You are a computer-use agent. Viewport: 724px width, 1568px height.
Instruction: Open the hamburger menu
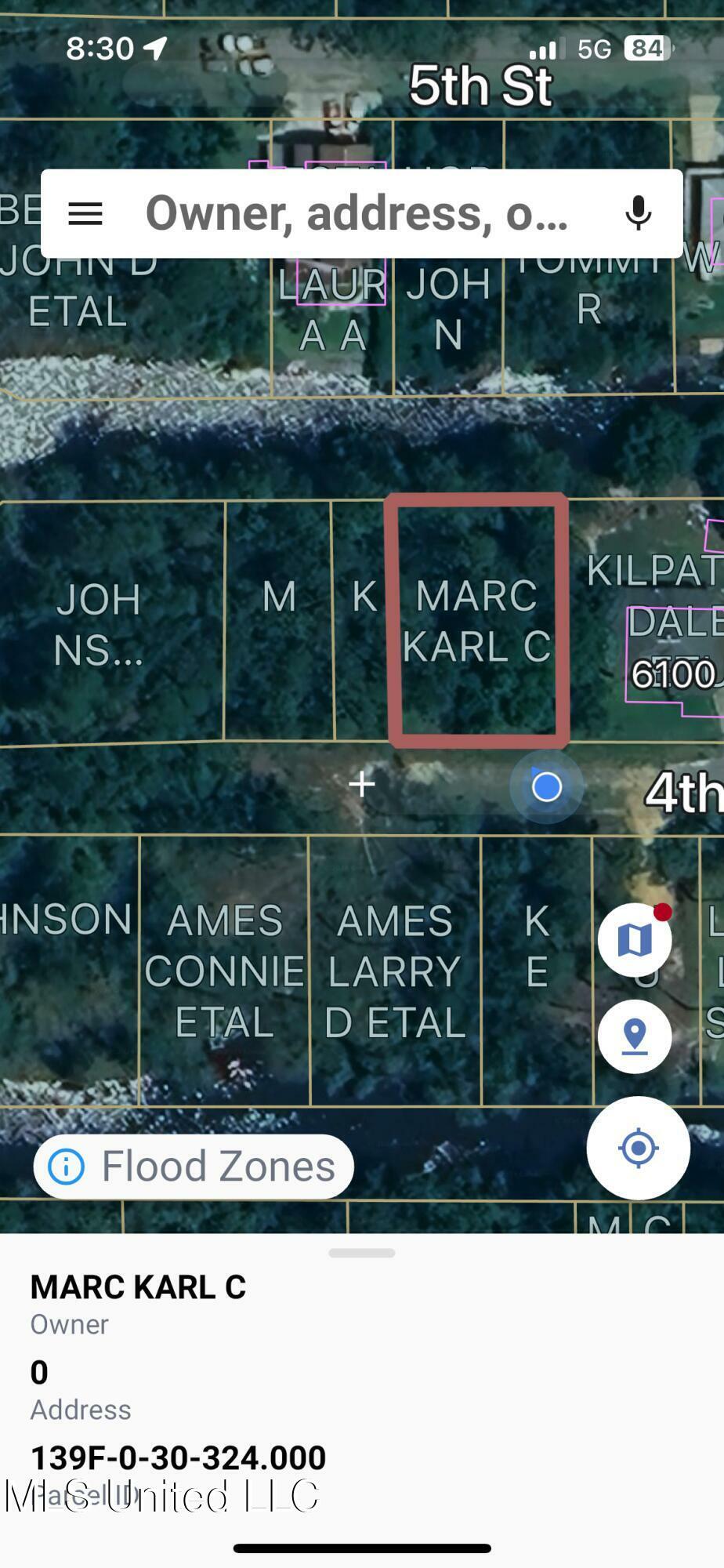pos(85,213)
